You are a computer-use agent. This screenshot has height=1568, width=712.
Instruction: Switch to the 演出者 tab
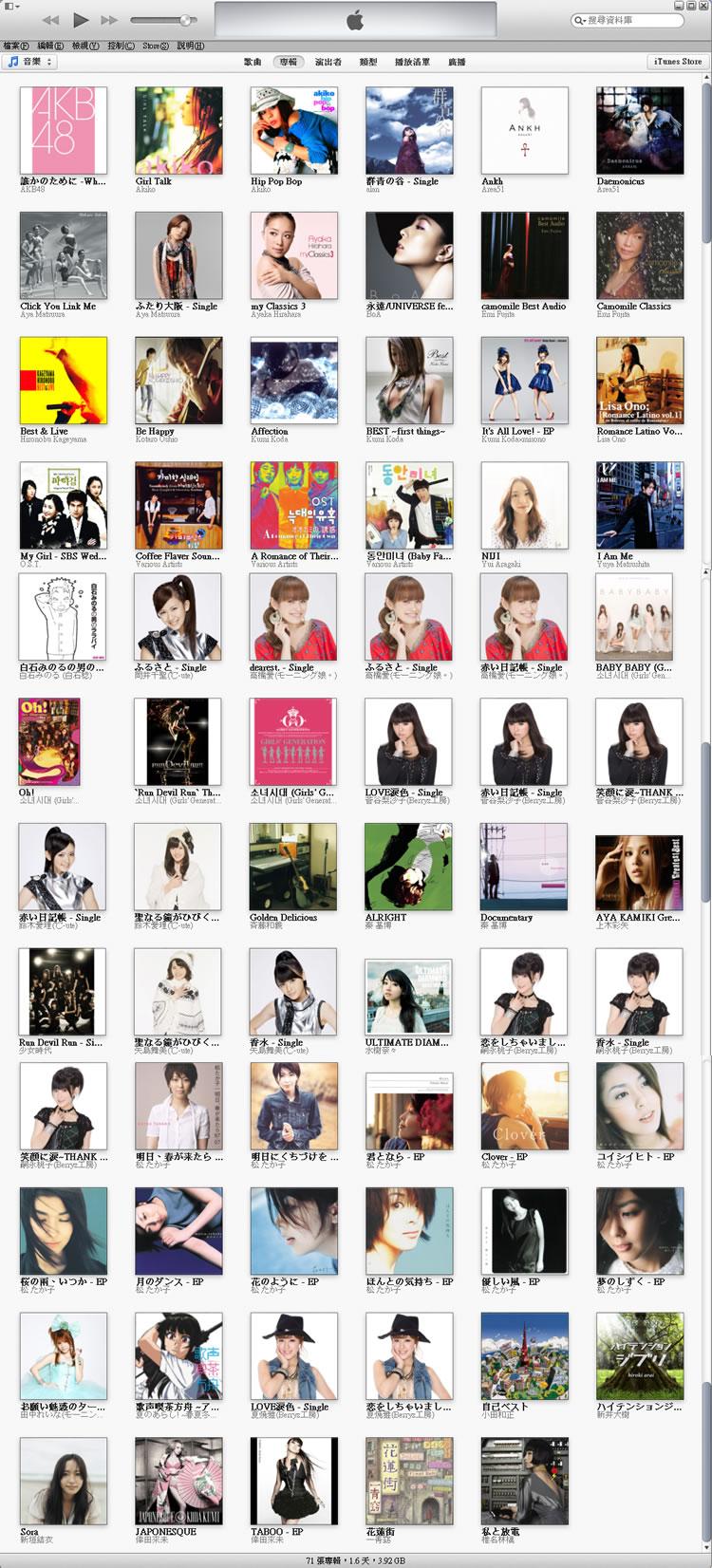328,62
